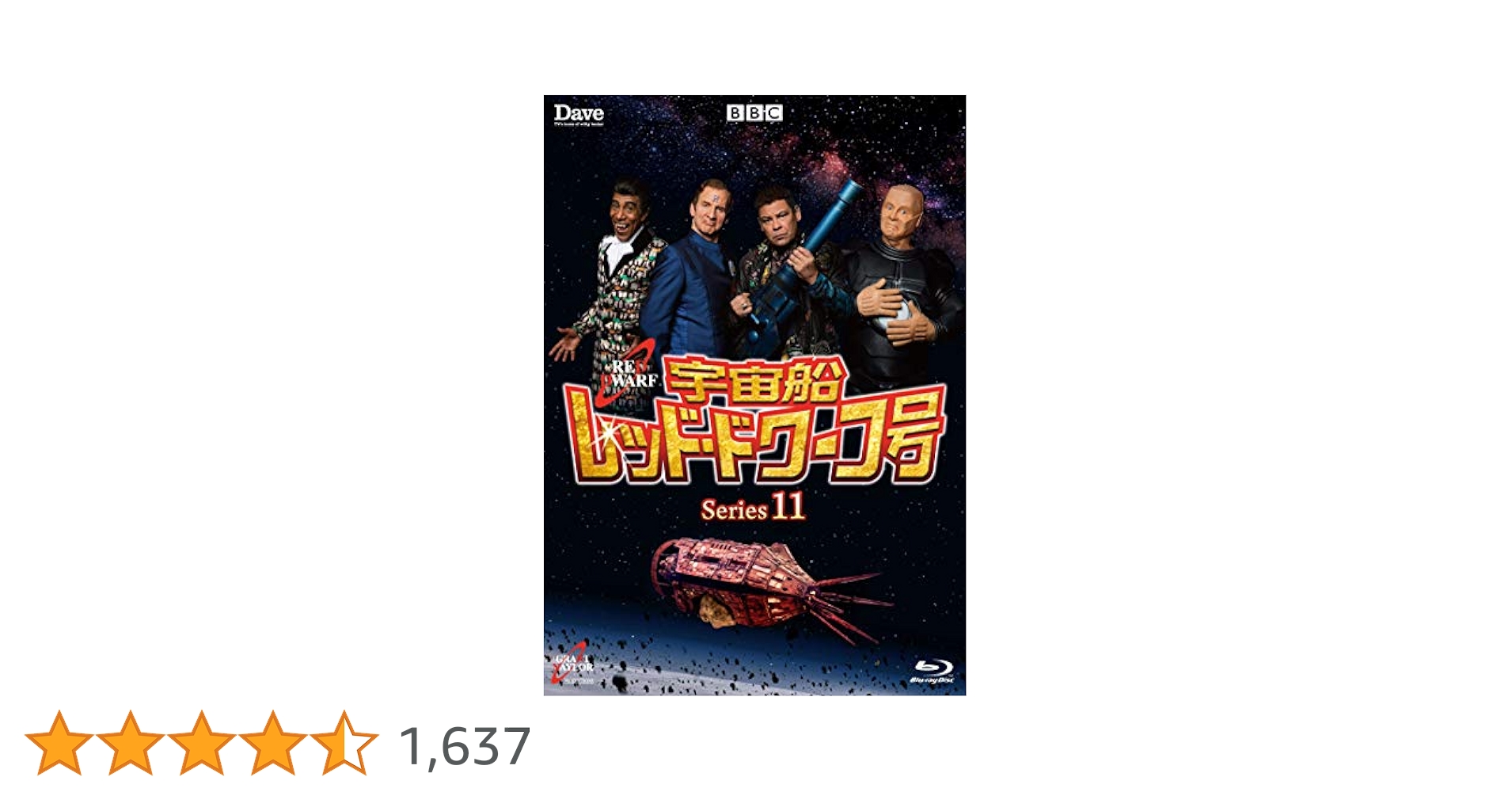The height and width of the screenshot is (792, 1512).
Task: Open the Red Dwarf Series 11 product image
Action: click(754, 395)
